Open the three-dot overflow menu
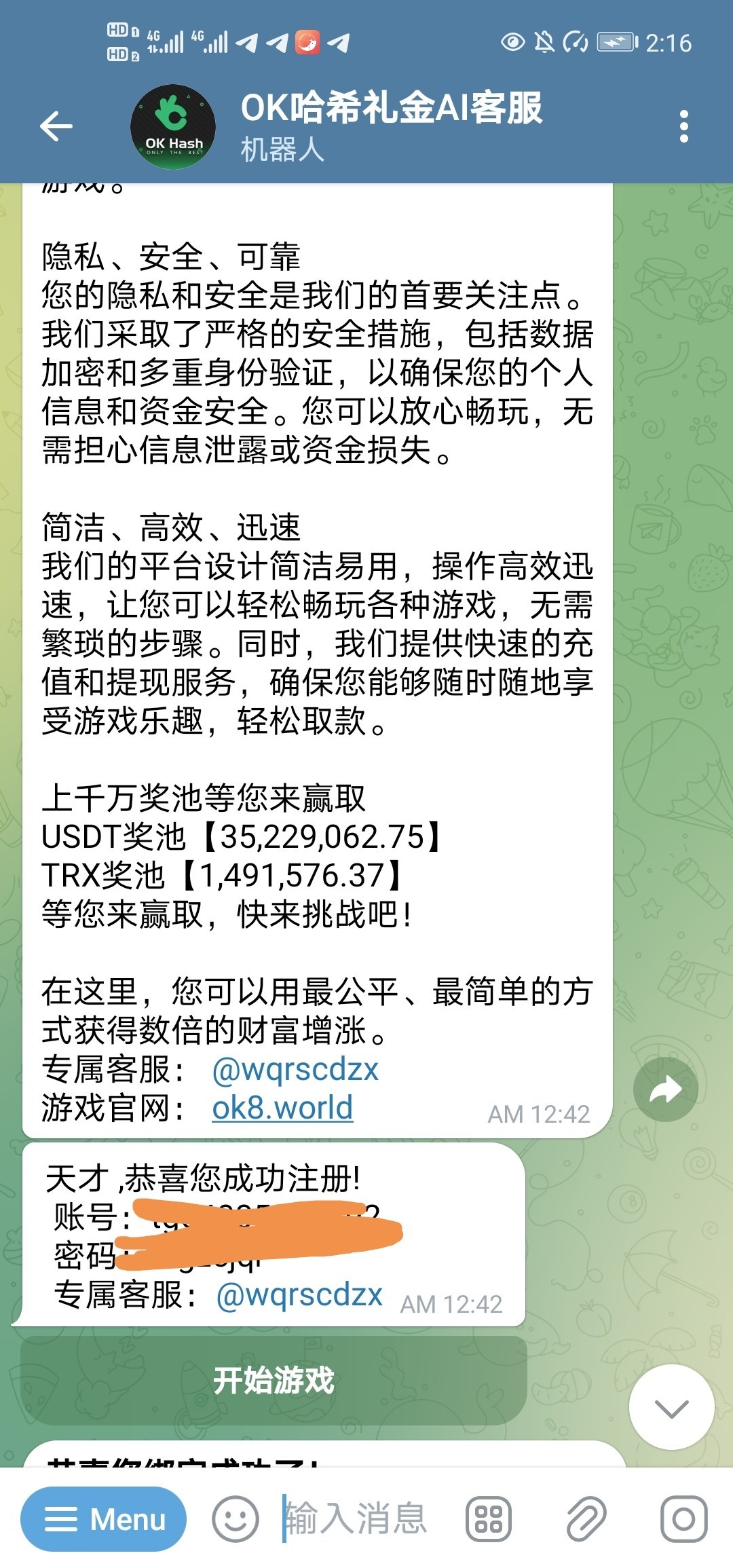Image resolution: width=733 pixels, height=1568 pixels. (683, 127)
